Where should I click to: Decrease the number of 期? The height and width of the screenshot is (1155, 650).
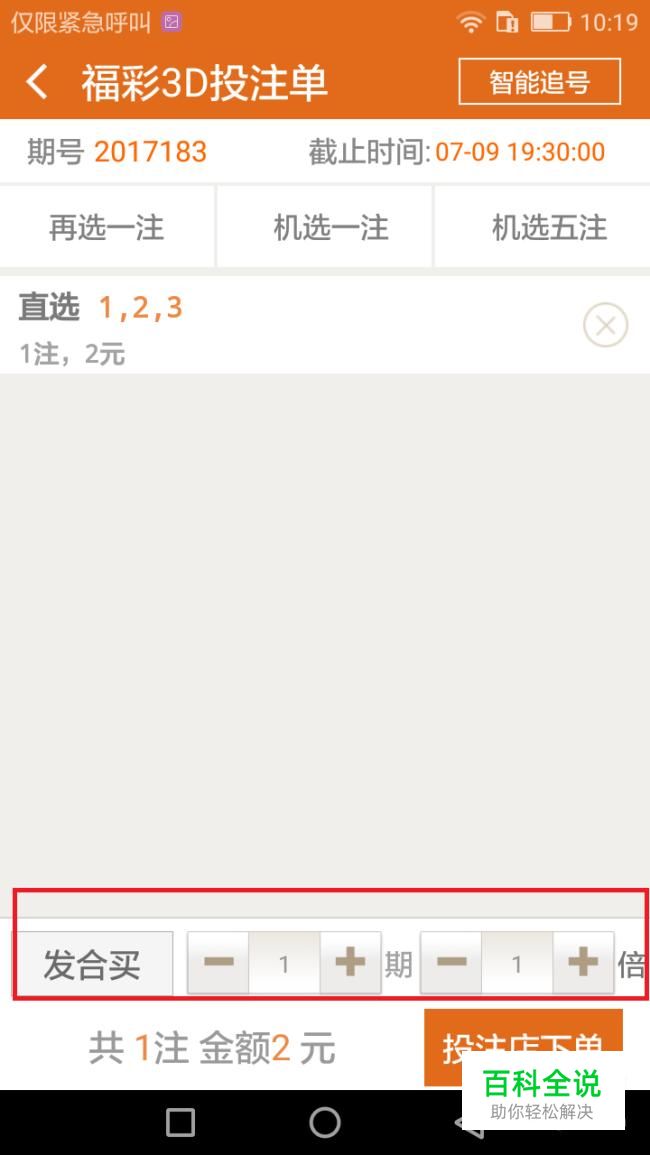219,963
